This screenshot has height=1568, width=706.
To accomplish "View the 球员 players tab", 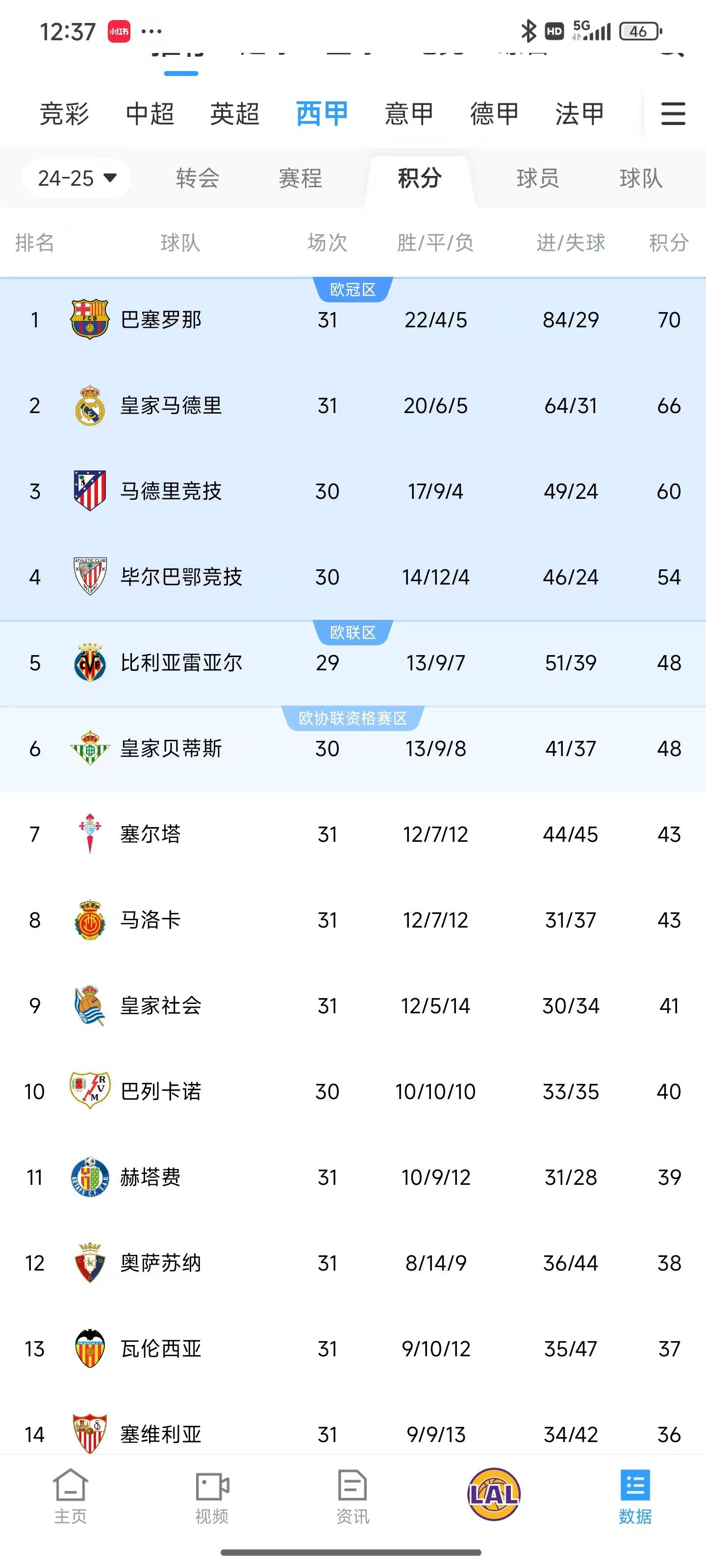I will (537, 178).
